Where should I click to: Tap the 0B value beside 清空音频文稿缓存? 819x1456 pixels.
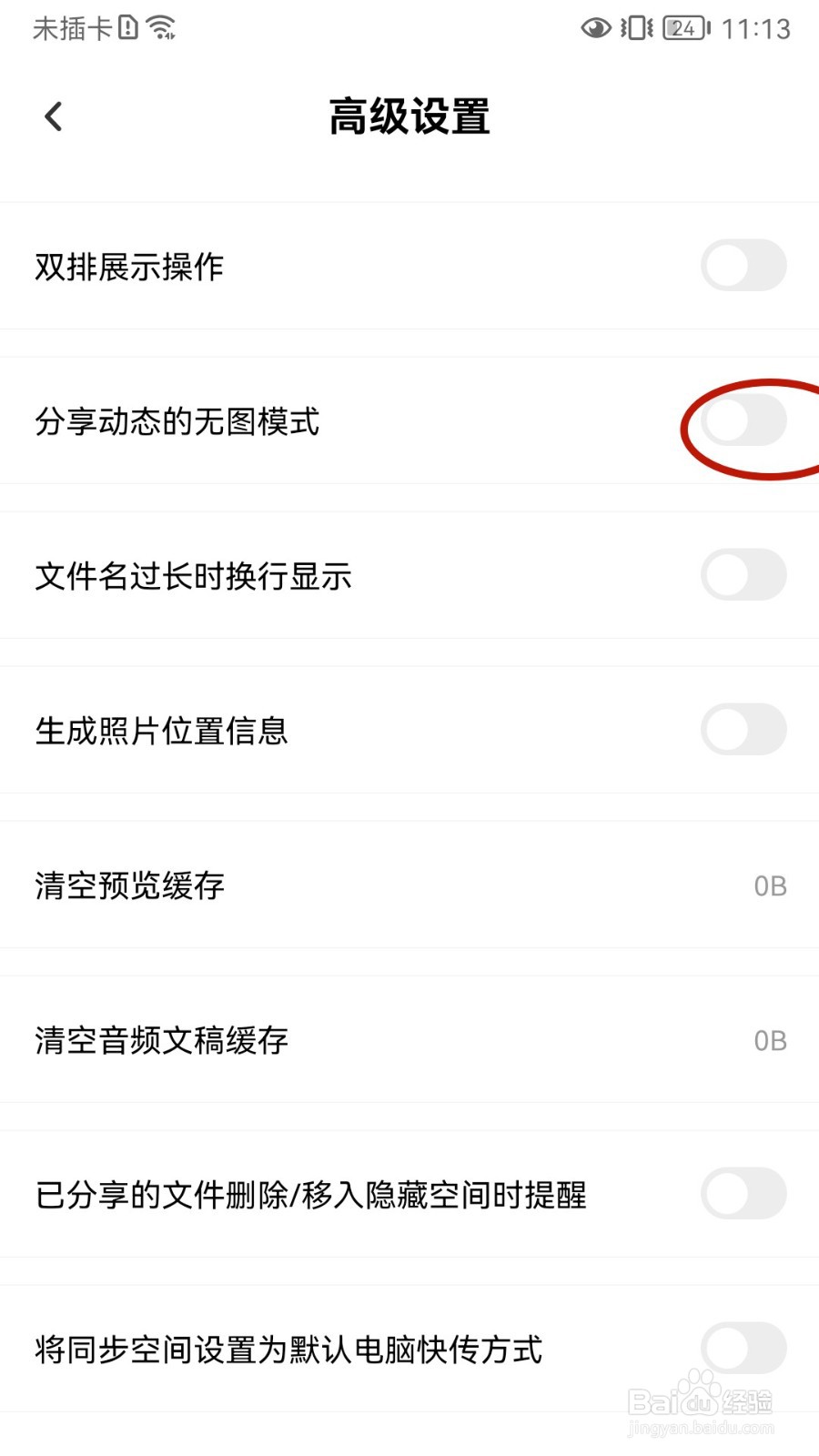[768, 1039]
